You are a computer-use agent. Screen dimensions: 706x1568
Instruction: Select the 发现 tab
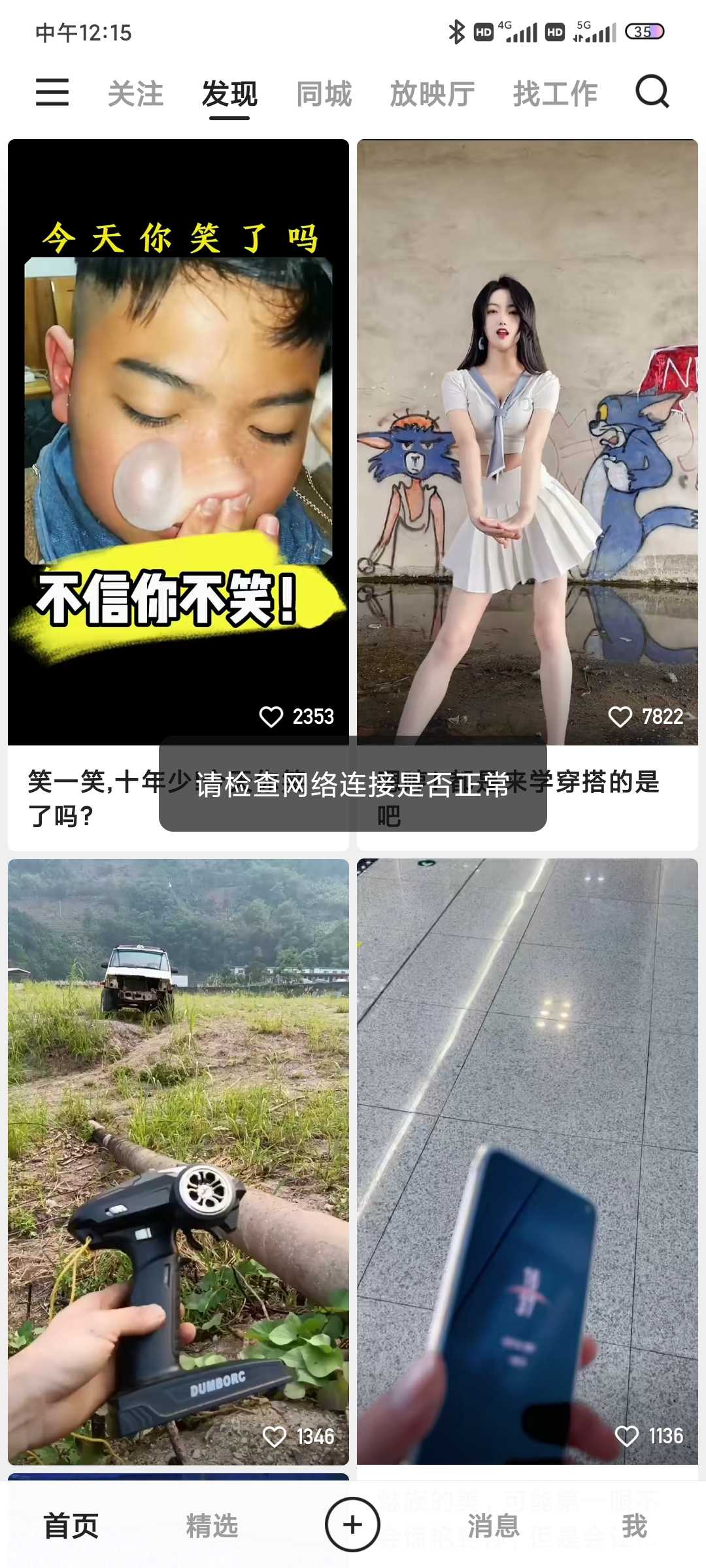pyautogui.click(x=229, y=94)
